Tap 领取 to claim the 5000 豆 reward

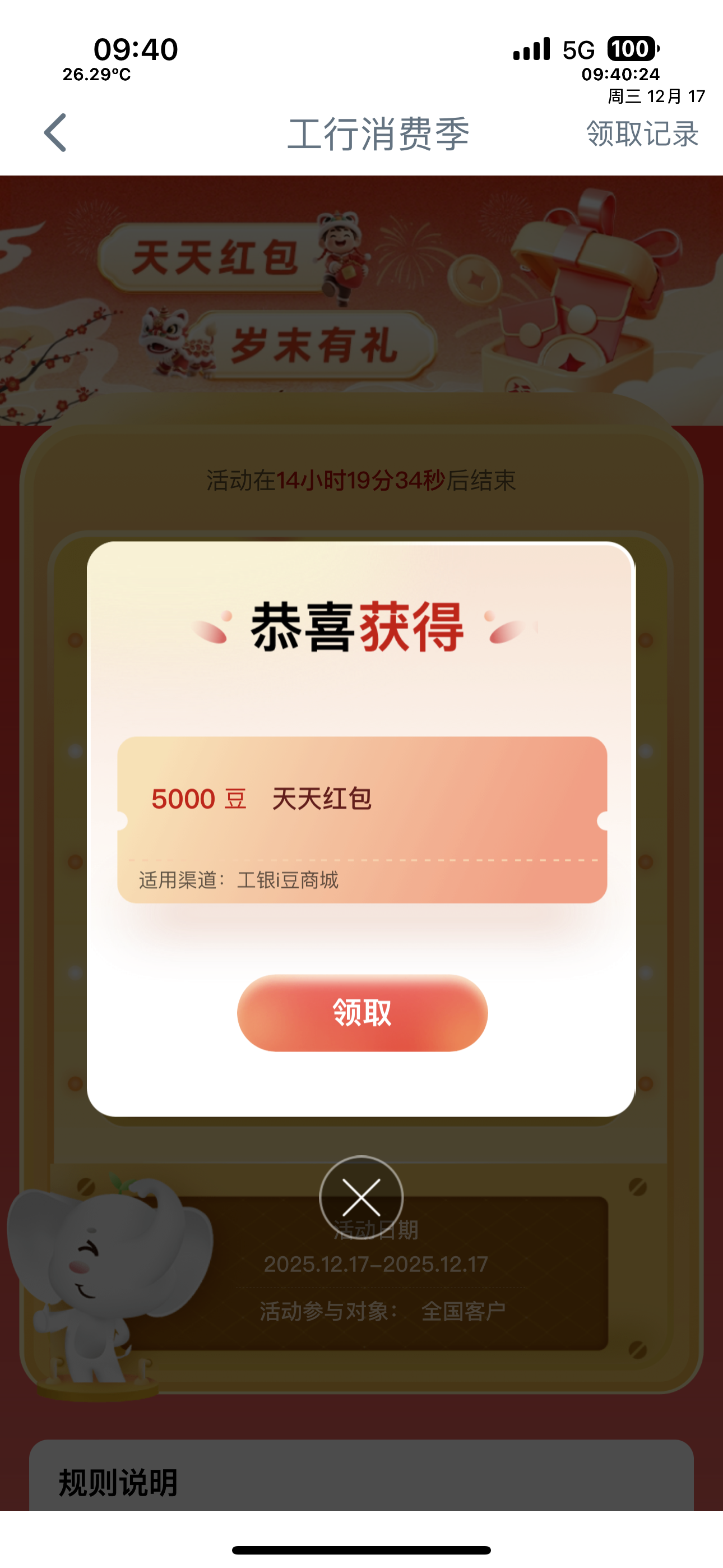click(x=362, y=1013)
